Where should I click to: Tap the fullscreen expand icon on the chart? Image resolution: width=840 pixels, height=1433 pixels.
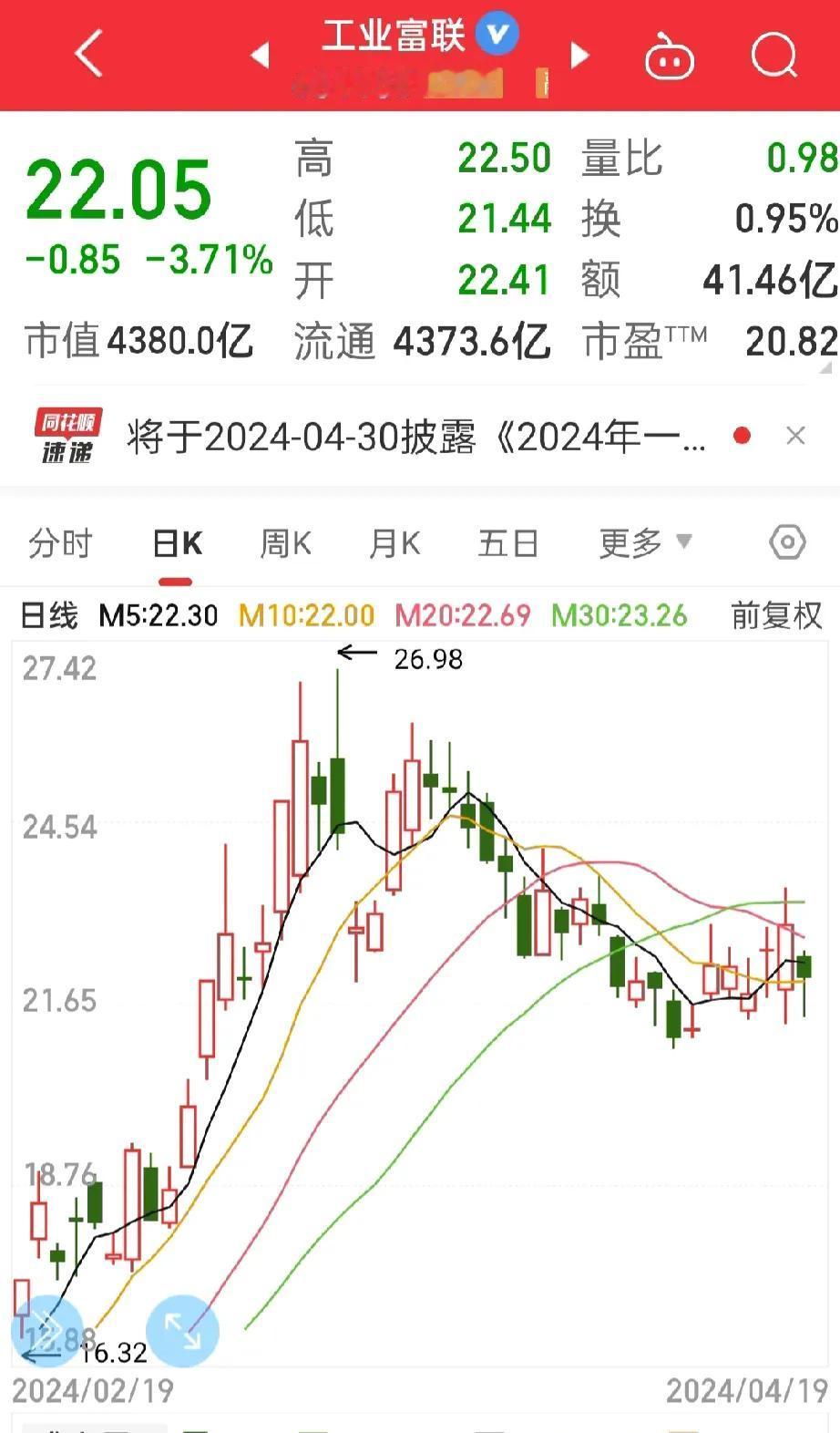[184, 1331]
